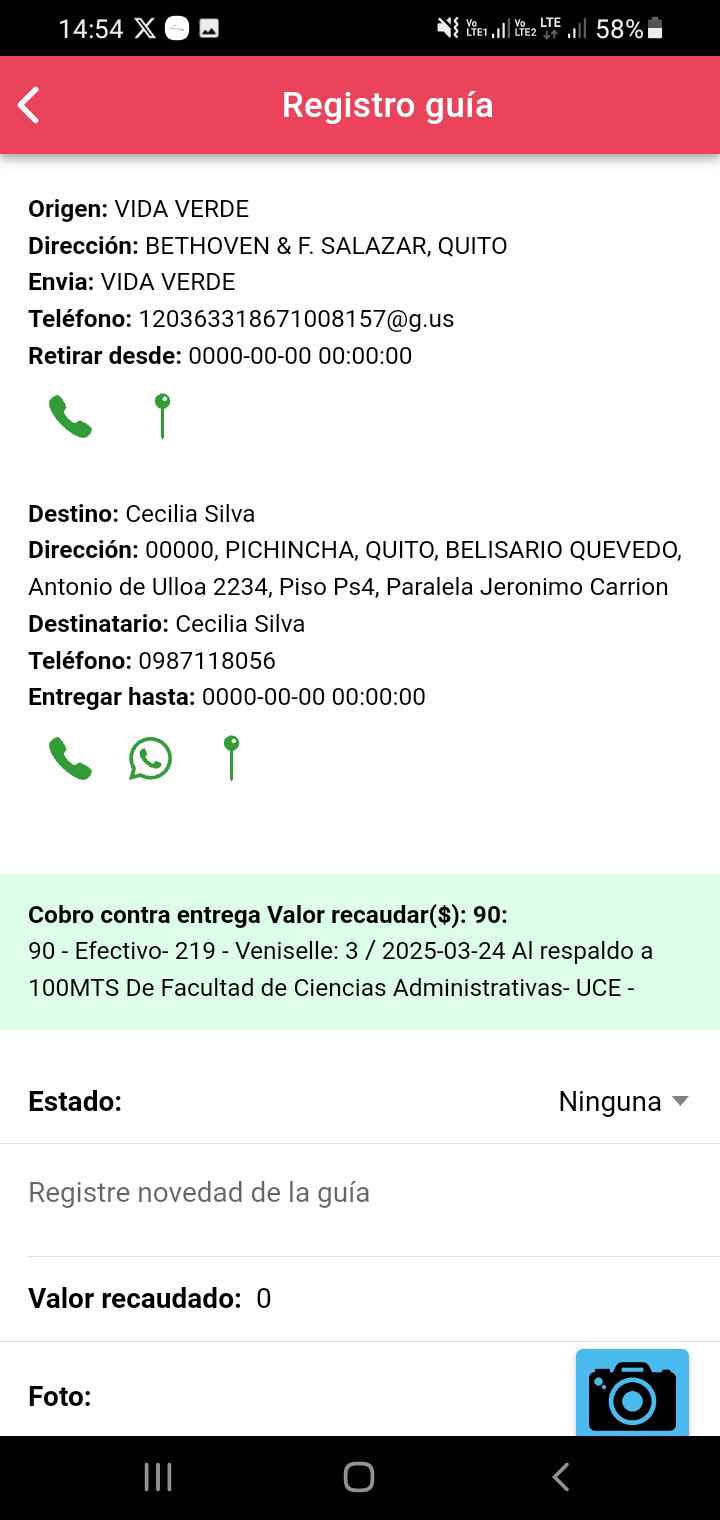Focus the Registre novedad de la guía field
Screen dimensions: 720x1520
coord(360,1192)
